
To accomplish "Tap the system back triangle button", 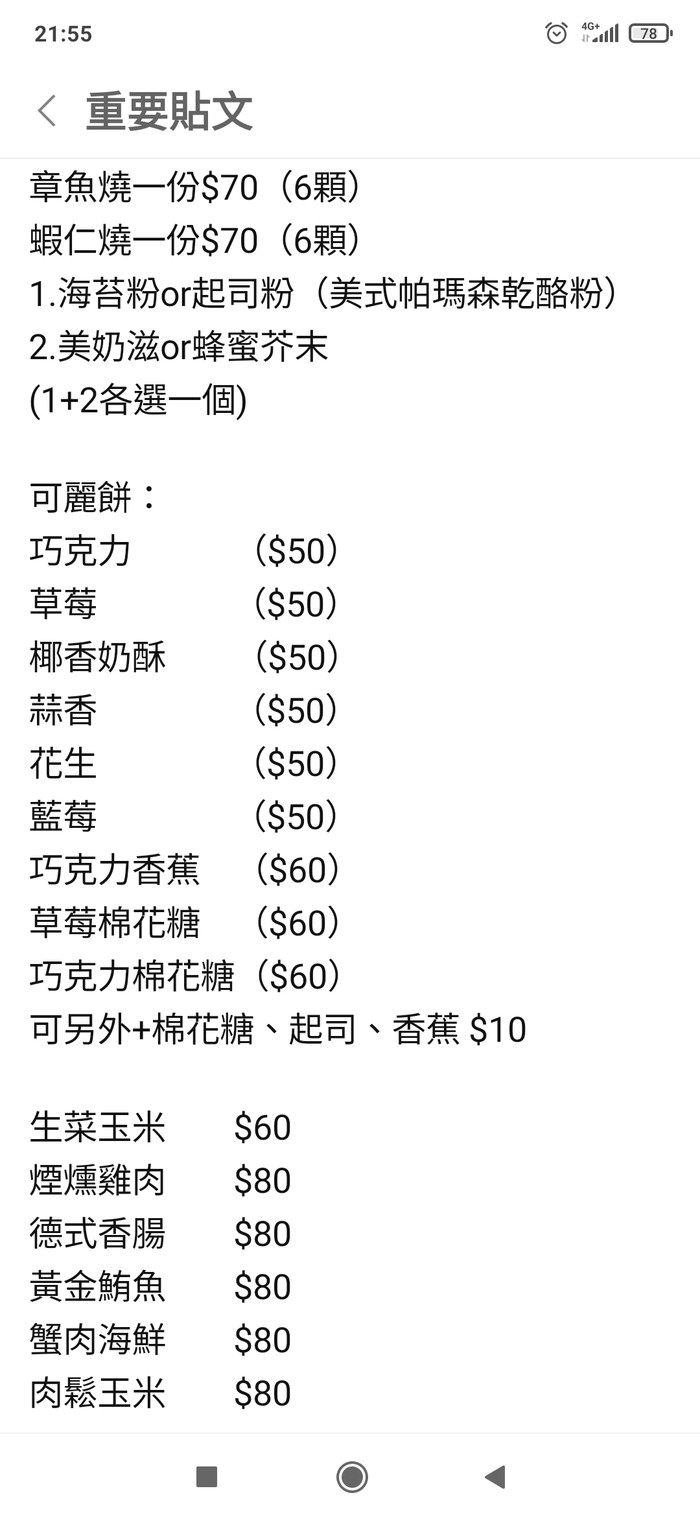I will pyautogui.click(x=494, y=1477).
